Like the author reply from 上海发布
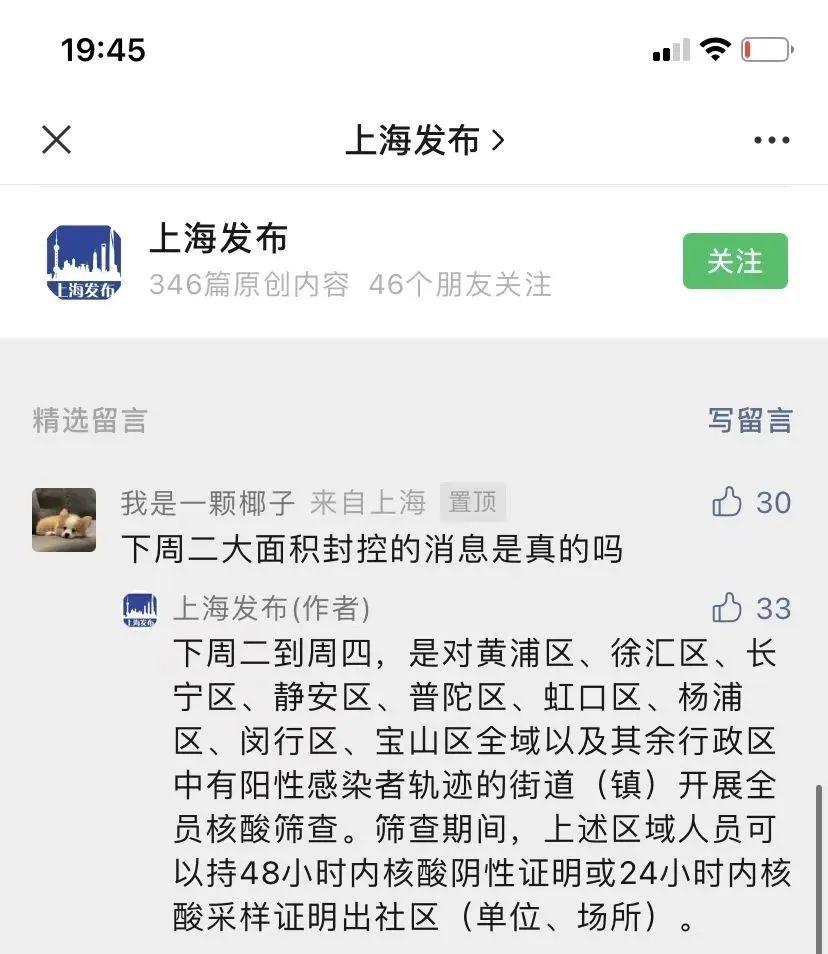 pos(728,608)
